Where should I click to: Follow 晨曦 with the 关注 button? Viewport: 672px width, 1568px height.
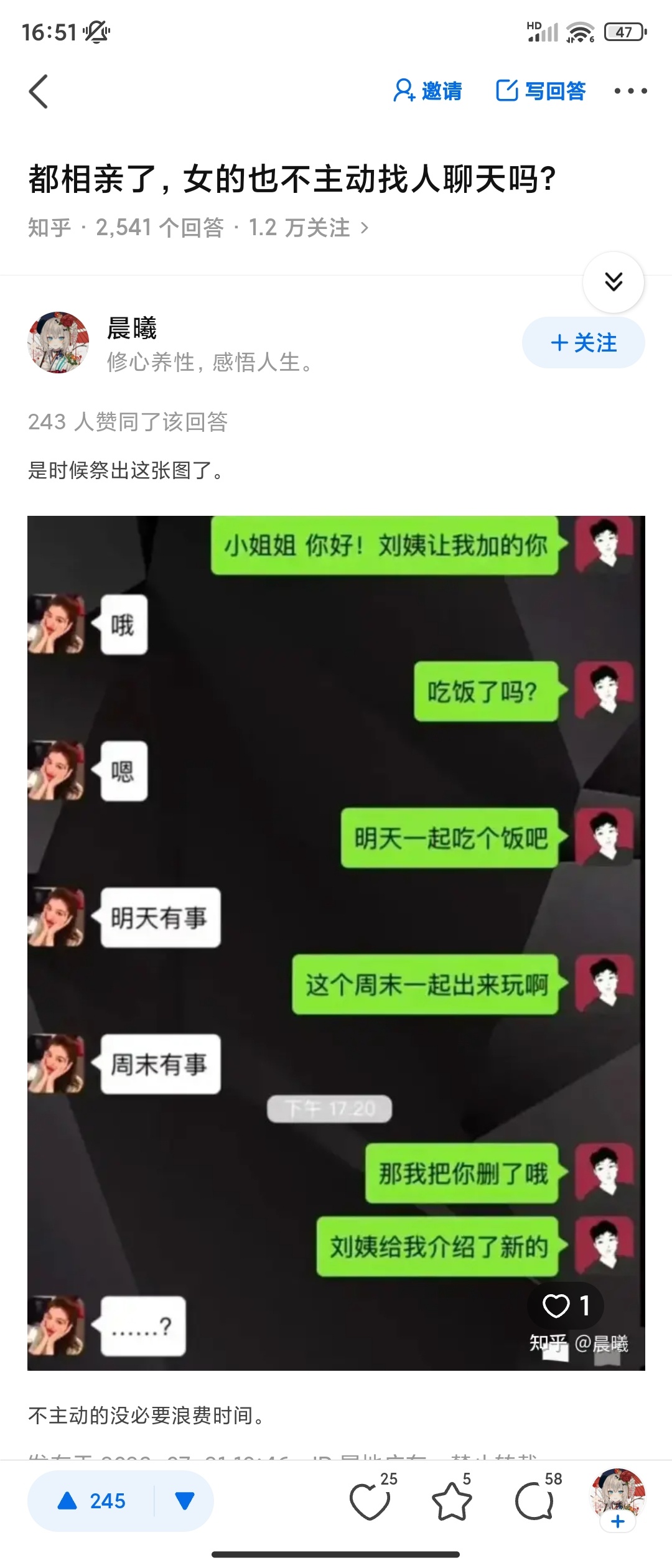583,343
